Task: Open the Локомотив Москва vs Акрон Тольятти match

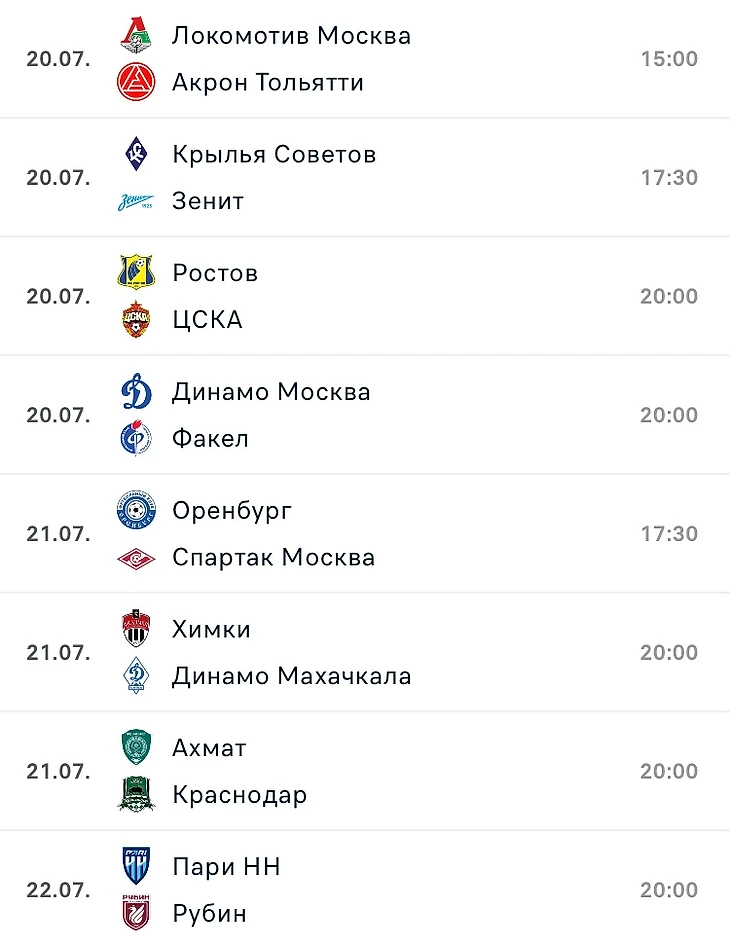Action: [365, 59]
